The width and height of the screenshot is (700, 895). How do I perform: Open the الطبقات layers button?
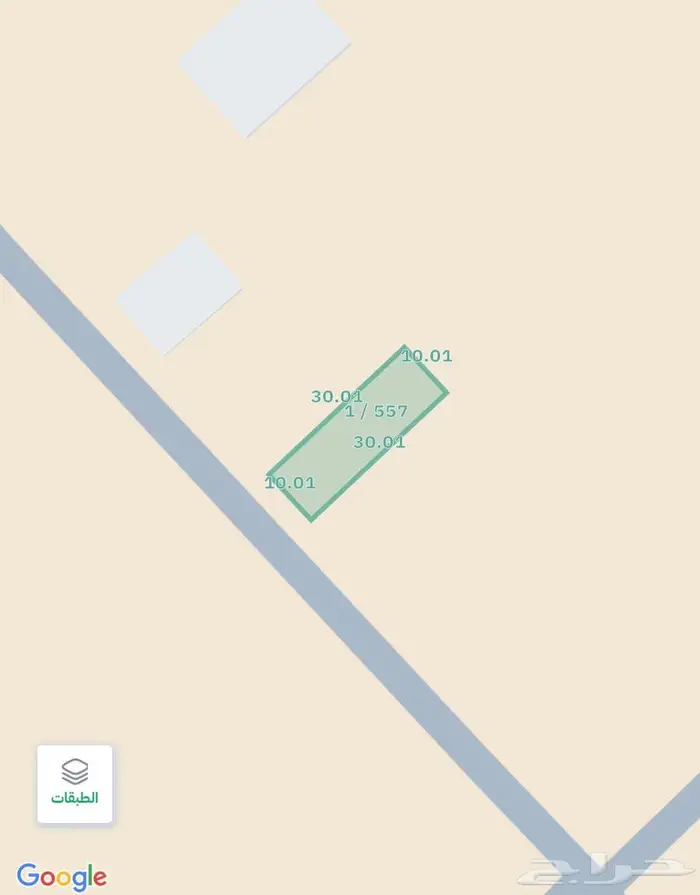tap(75, 784)
